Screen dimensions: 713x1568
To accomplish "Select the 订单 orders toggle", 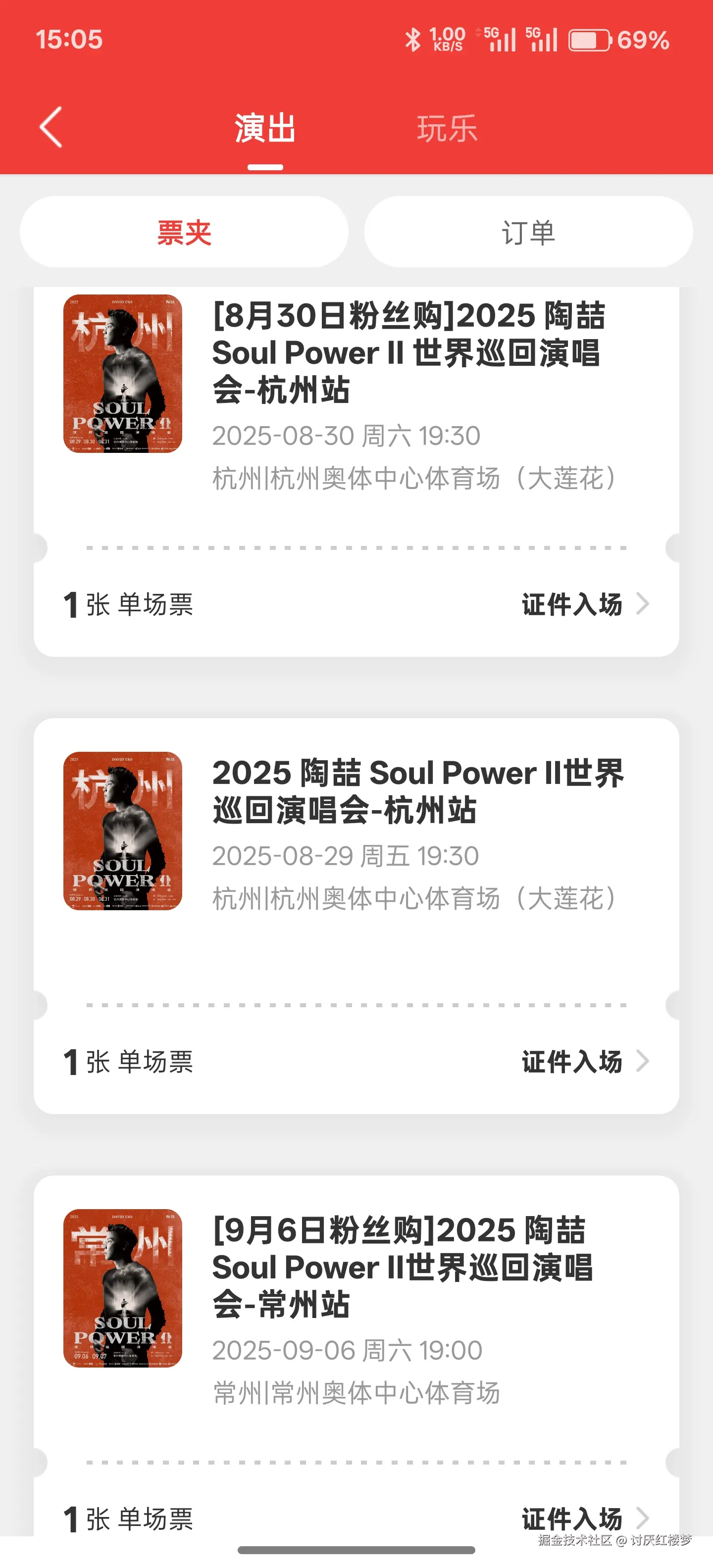I will [x=528, y=232].
